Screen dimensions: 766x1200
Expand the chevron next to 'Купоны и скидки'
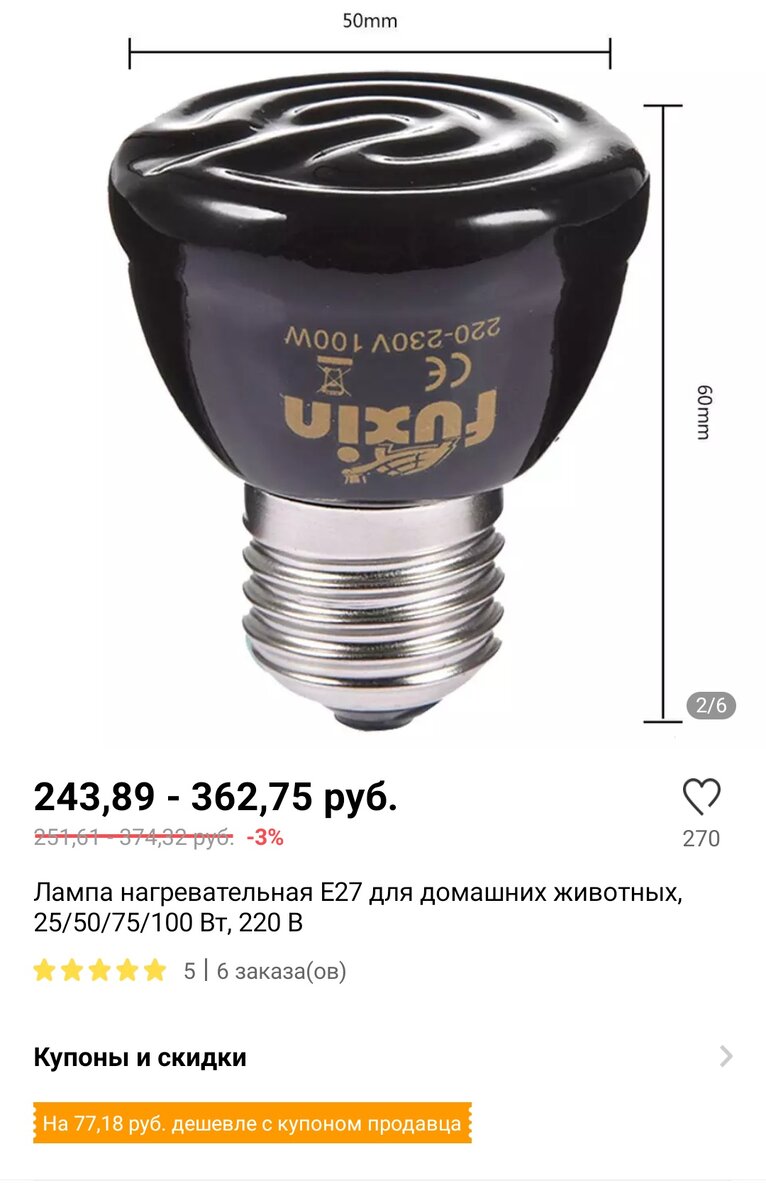pyautogui.click(x=728, y=1053)
